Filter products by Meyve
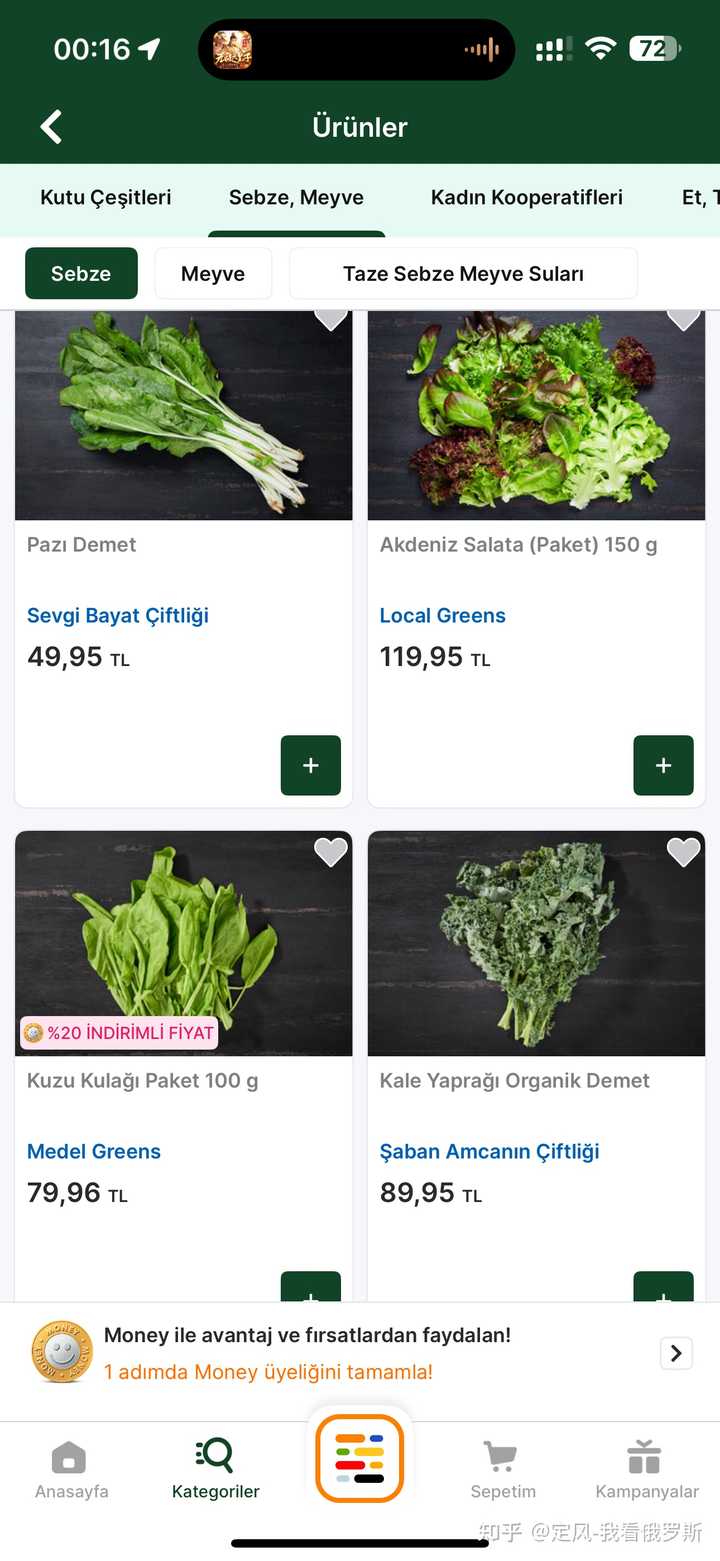Viewport: 720px width, 1561px height. pos(213,273)
